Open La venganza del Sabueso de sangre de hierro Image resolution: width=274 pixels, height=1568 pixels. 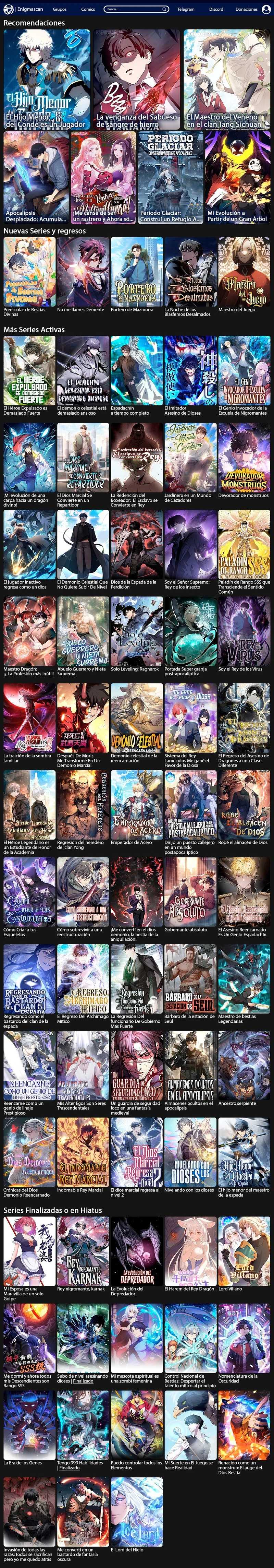click(x=137, y=79)
